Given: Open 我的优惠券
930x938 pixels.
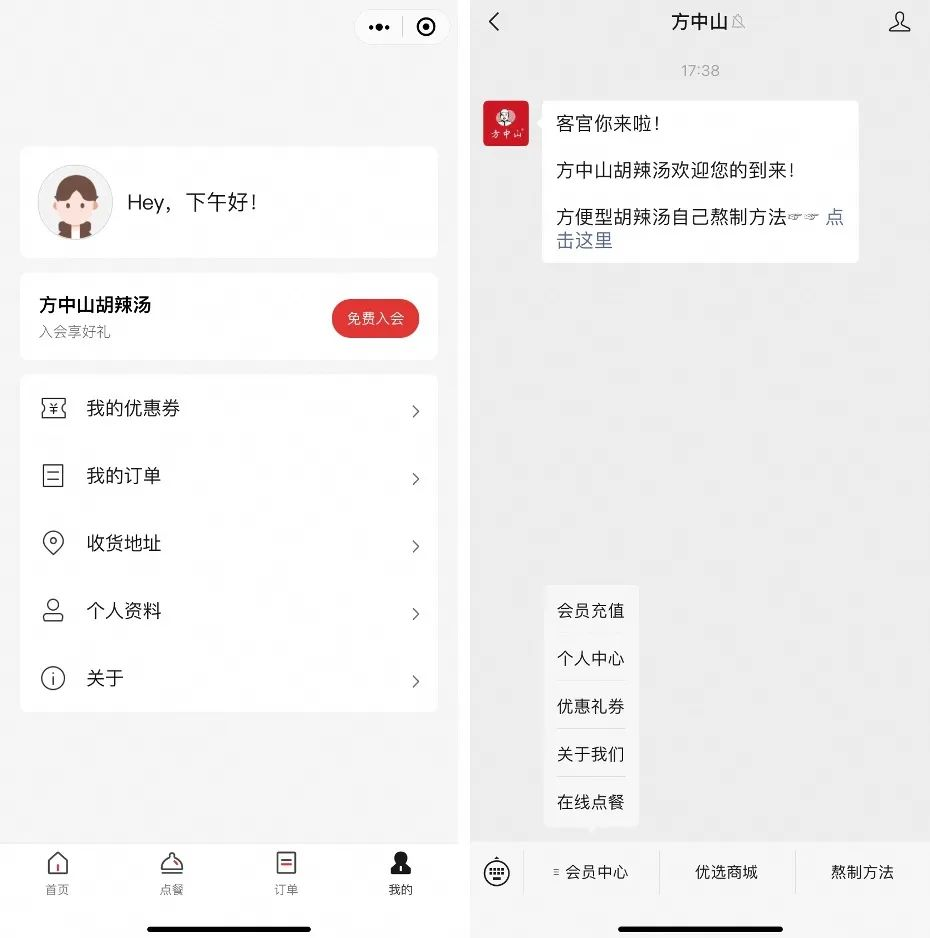Looking at the screenshot, I should [x=228, y=409].
